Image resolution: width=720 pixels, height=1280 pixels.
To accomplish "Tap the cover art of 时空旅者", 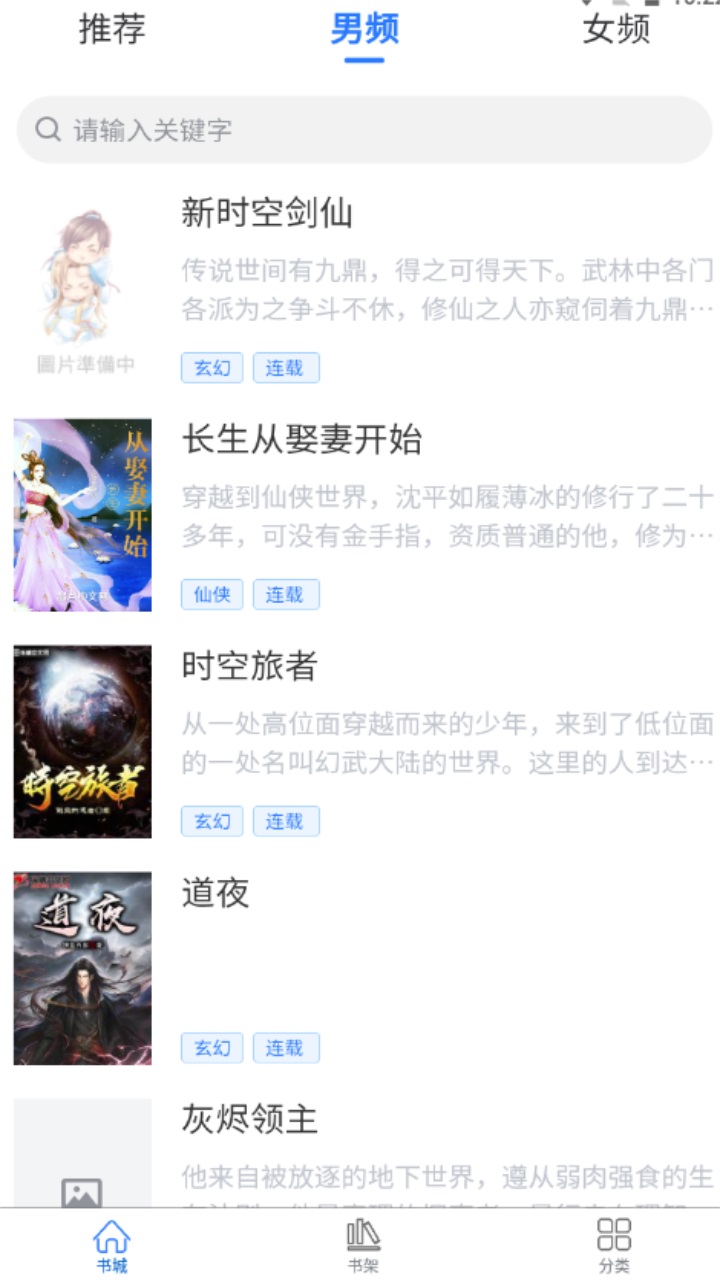I will (83, 740).
